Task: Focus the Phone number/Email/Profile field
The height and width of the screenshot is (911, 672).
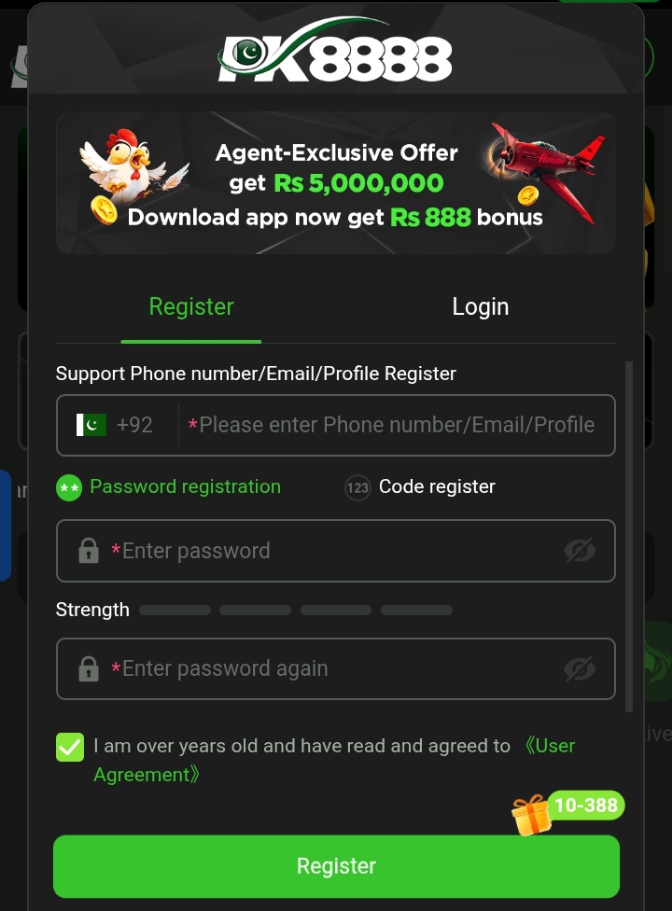Action: (395, 425)
